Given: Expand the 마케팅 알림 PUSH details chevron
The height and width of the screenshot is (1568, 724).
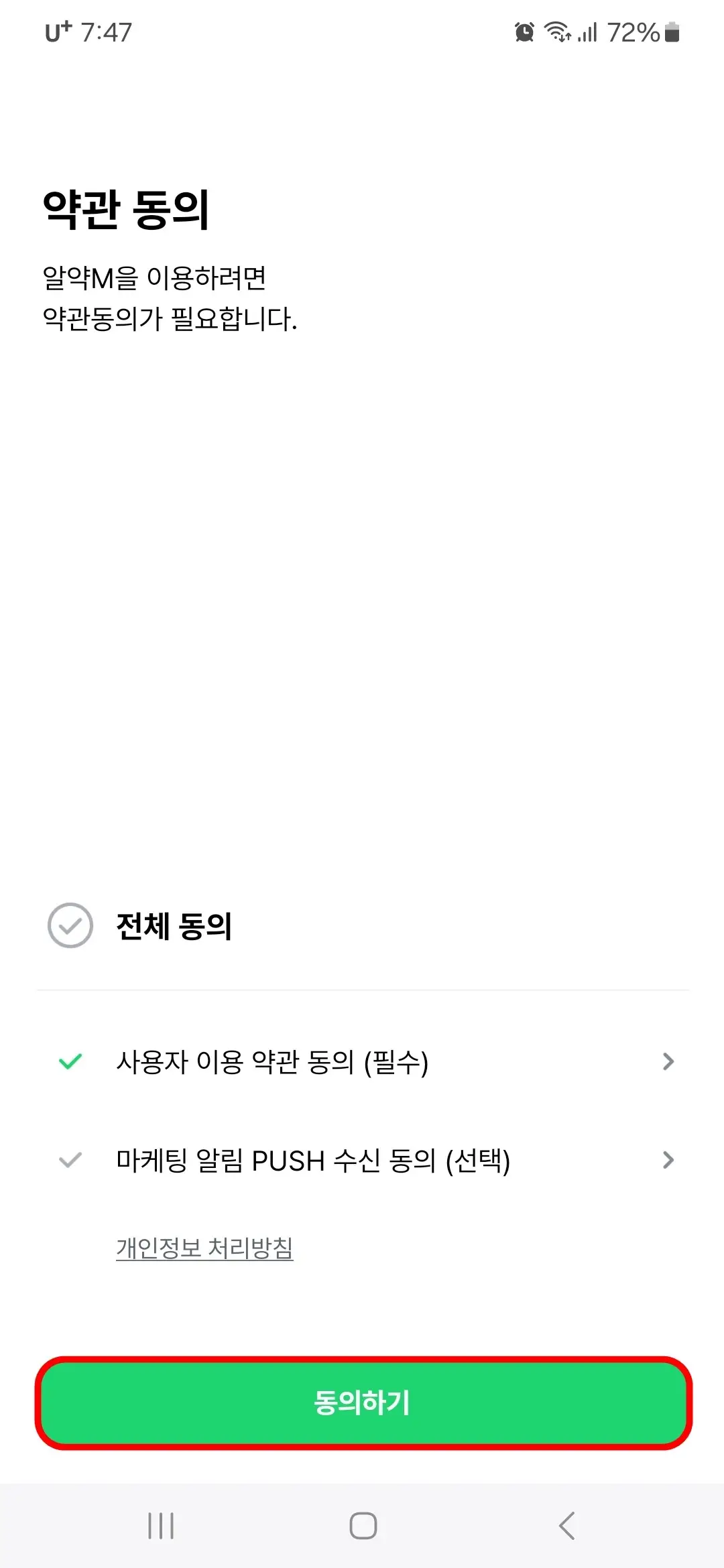Looking at the screenshot, I should point(667,1160).
